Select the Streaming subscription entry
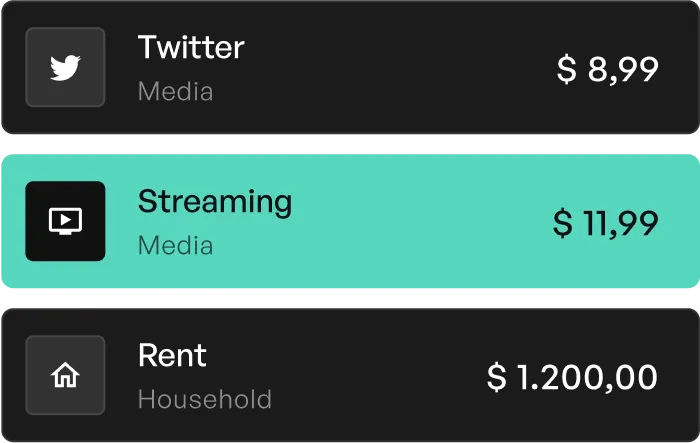The image size is (700, 443). tap(350, 222)
